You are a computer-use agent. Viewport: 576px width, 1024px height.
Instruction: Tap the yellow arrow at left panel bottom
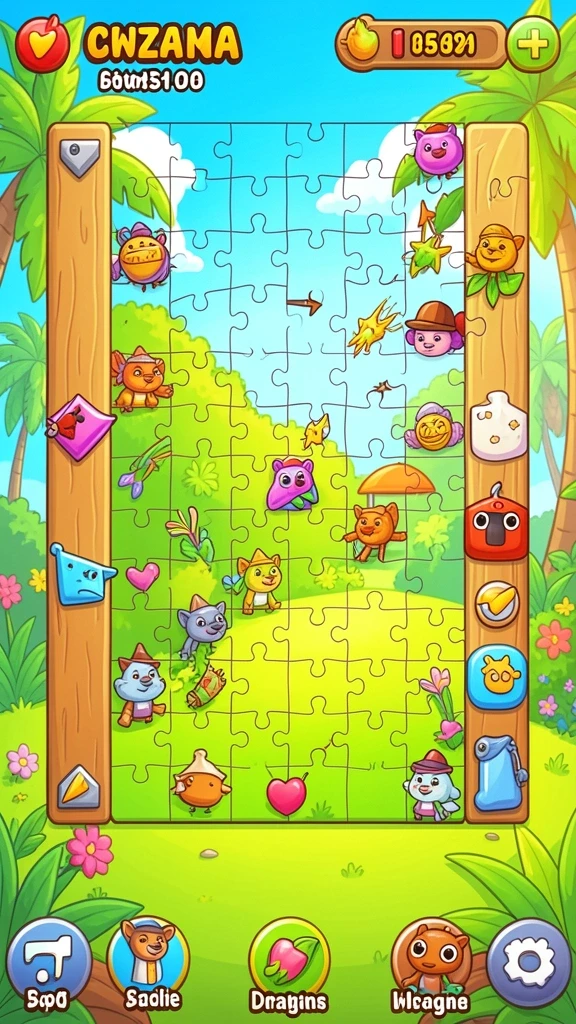coord(78,786)
